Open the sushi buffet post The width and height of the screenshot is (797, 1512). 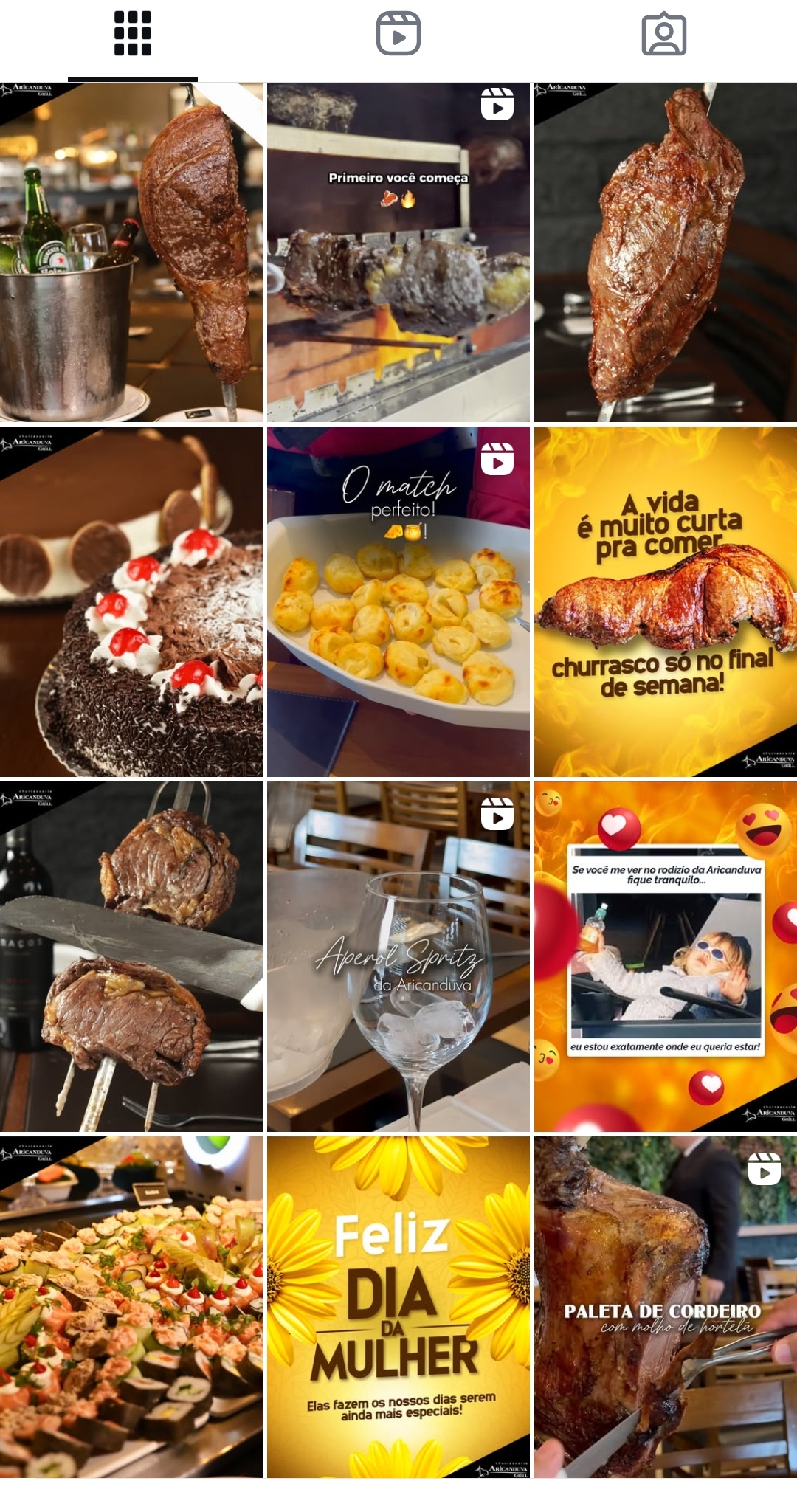click(x=131, y=1307)
